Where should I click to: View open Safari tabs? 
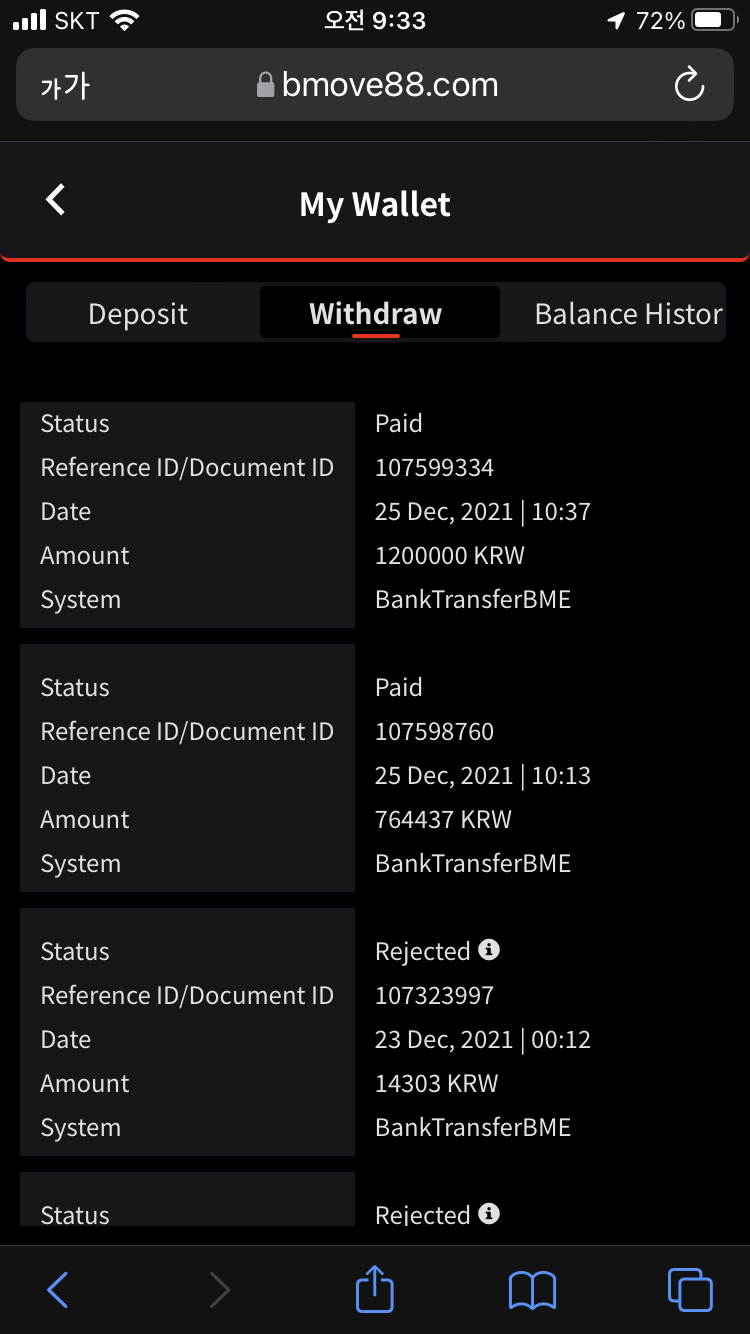[x=690, y=1290]
